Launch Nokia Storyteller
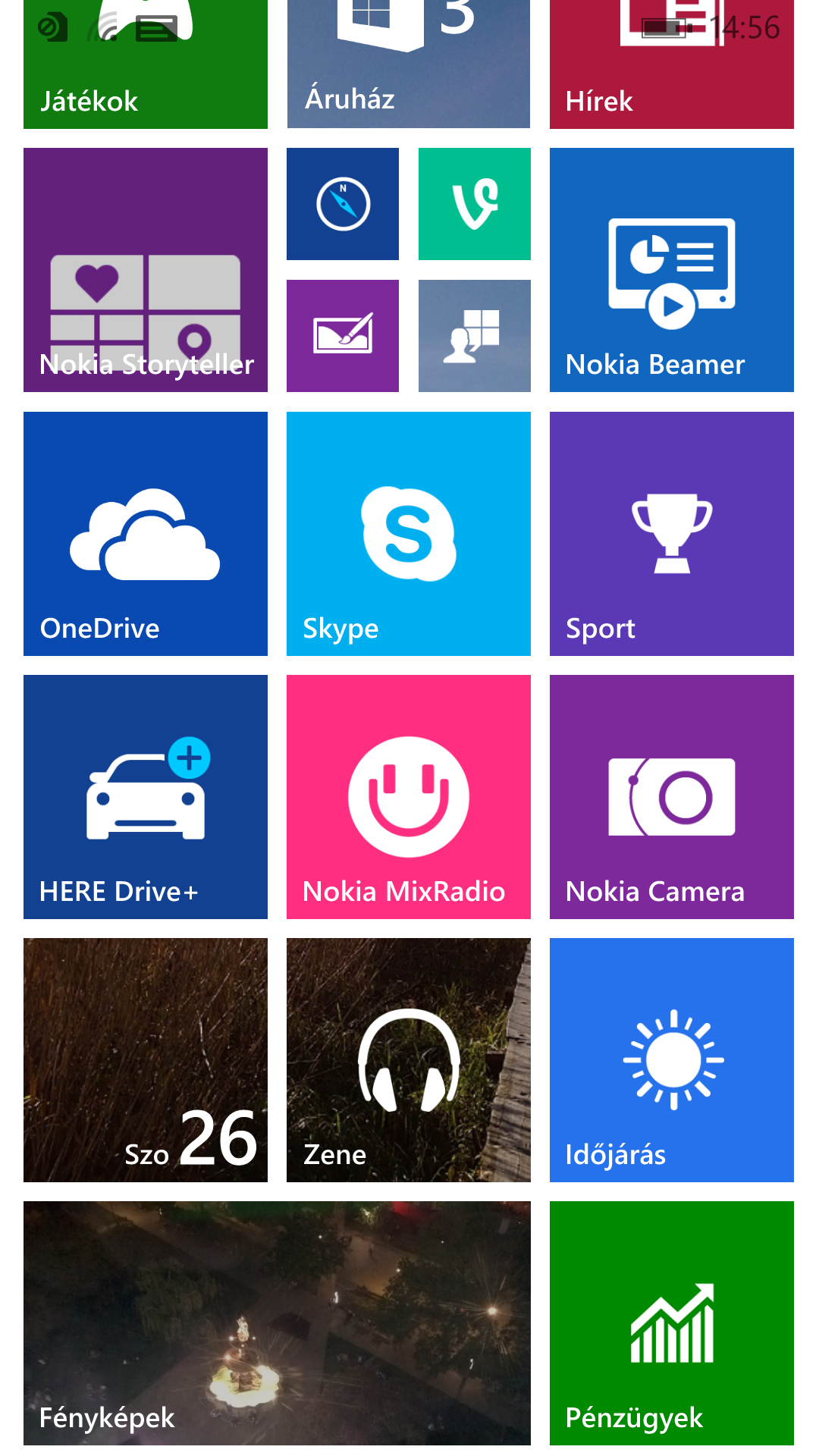The image size is (819, 1456). [145, 269]
